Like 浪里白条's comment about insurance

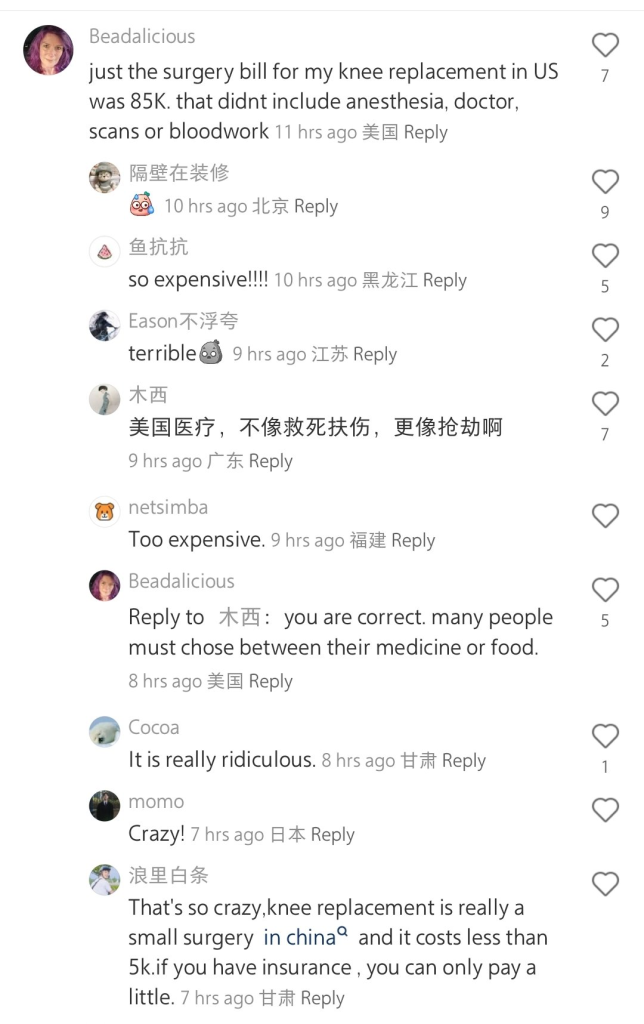point(605,884)
